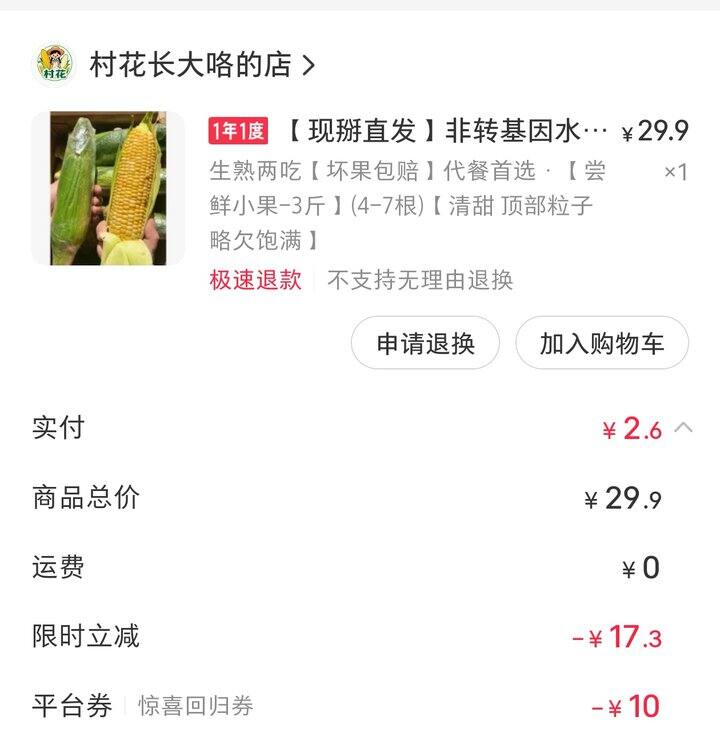Open the 村花长大咯的店 shop page
The image size is (720, 737).
click(x=190, y=66)
